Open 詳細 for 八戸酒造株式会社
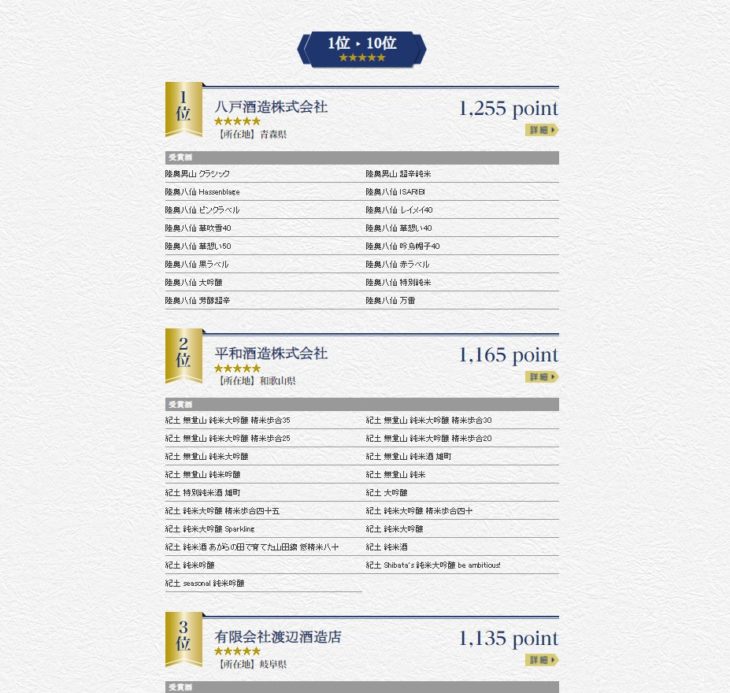 (x=542, y=130)
